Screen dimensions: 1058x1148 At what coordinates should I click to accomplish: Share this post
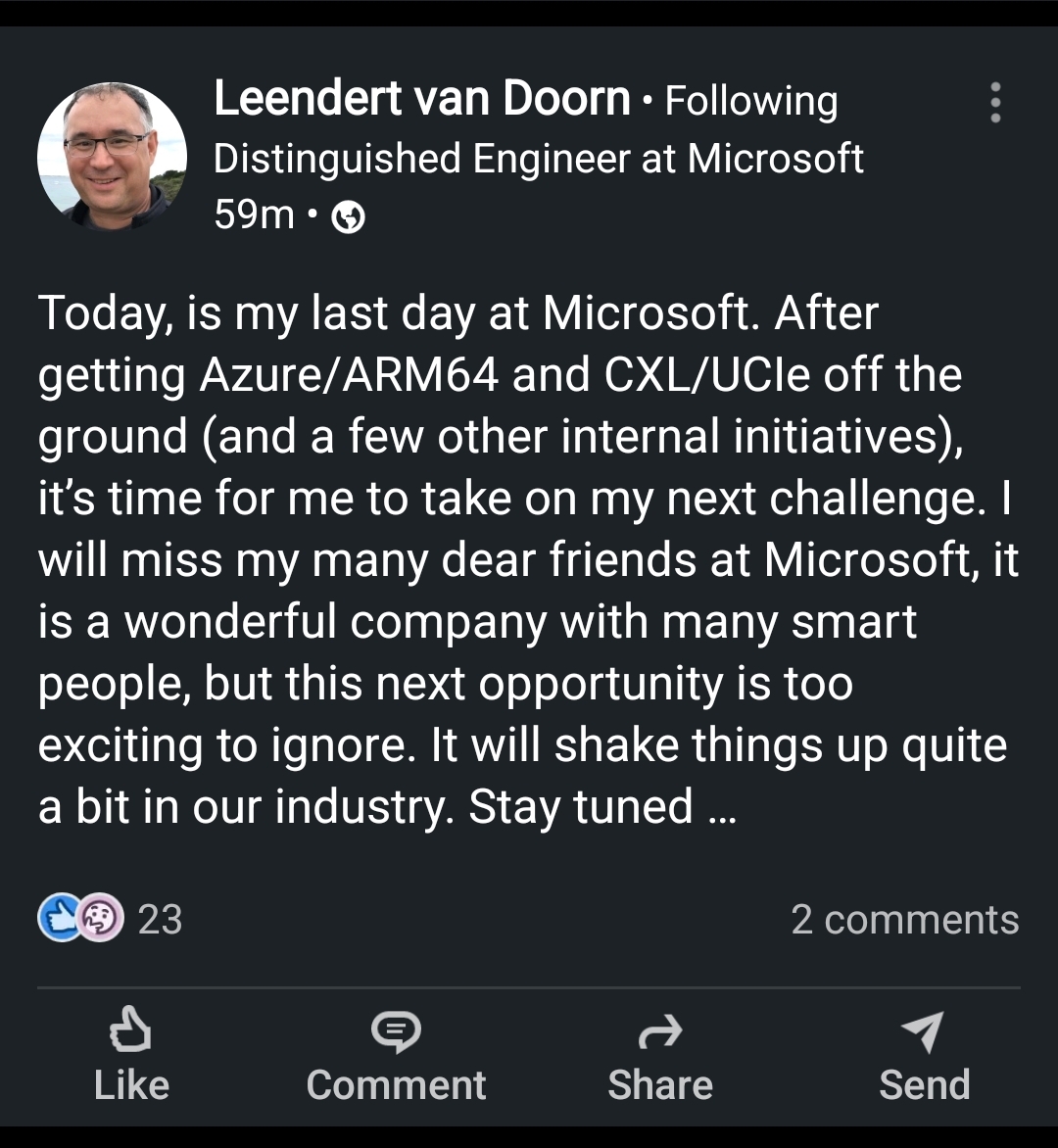pyautogui.click(x=659, y=1056)
